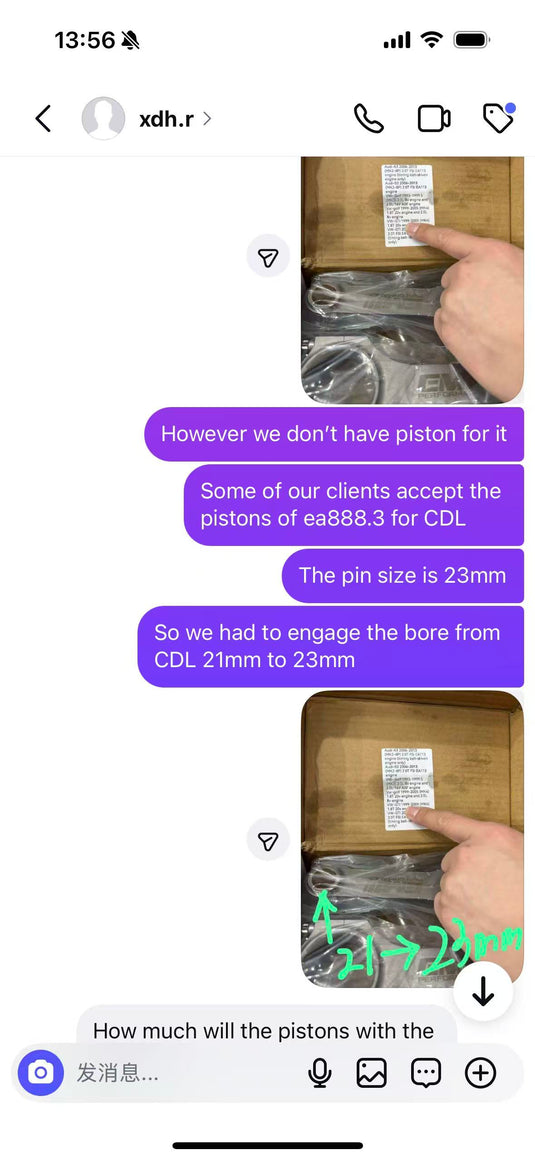Open the label tag icon

tap(499, 118)
